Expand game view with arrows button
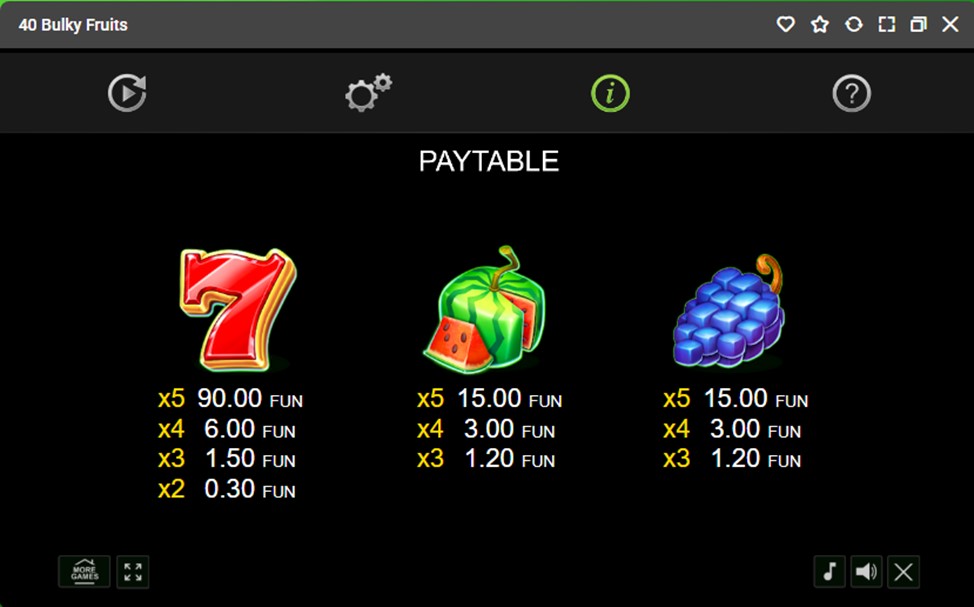This screenshot has width=974, height=607. pyautogui.click(x=133, y=572)
